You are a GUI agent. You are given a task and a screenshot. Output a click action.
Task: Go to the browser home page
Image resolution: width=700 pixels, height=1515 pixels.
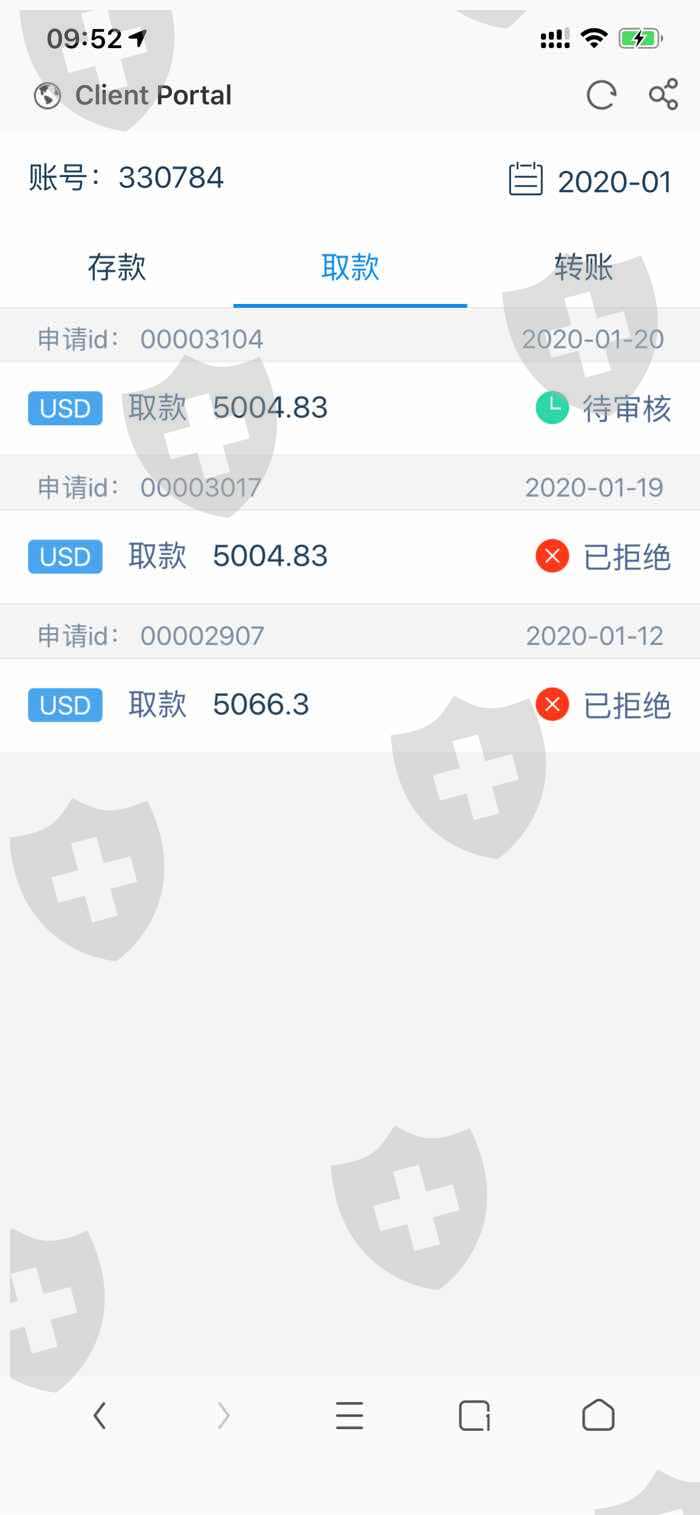coord(598,1415)
